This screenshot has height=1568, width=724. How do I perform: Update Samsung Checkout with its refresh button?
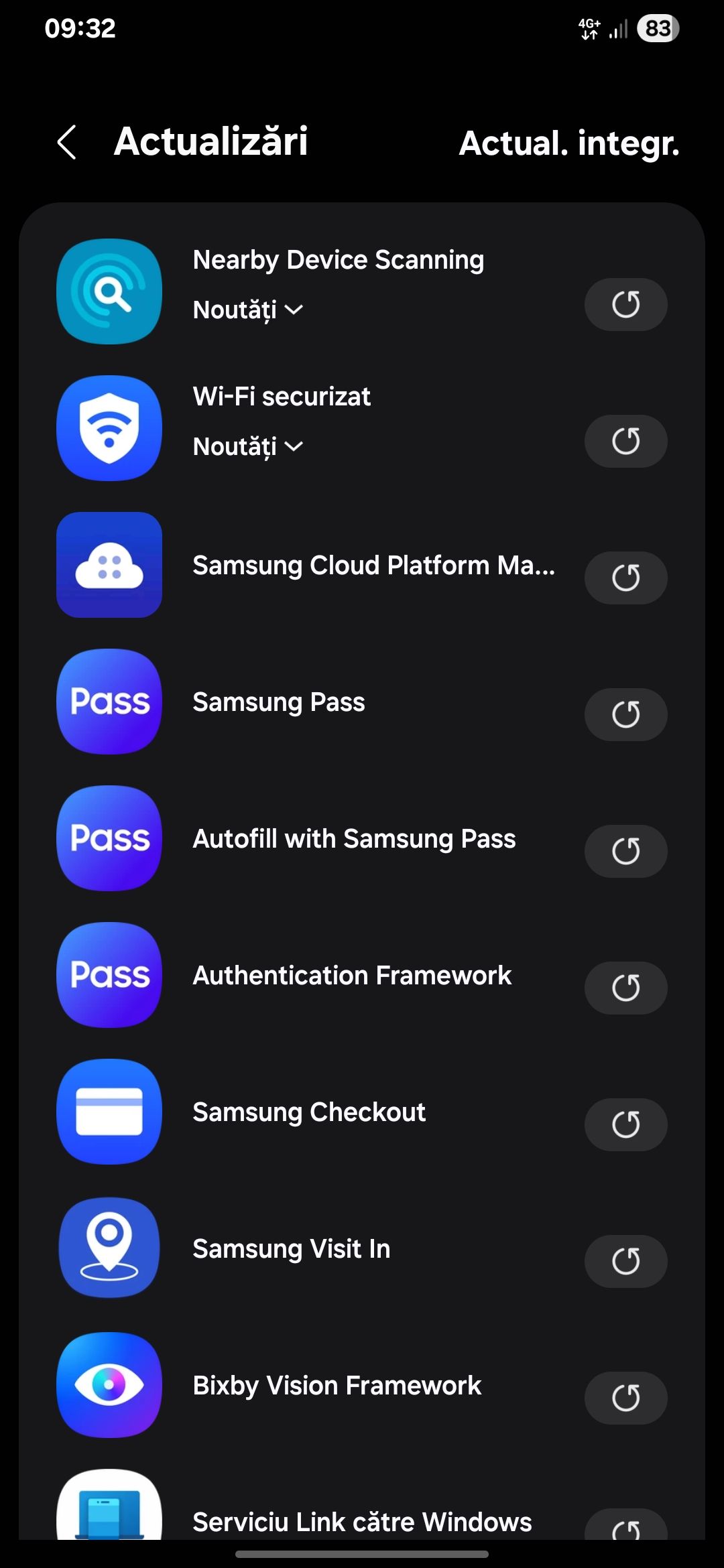[625, 1124]
